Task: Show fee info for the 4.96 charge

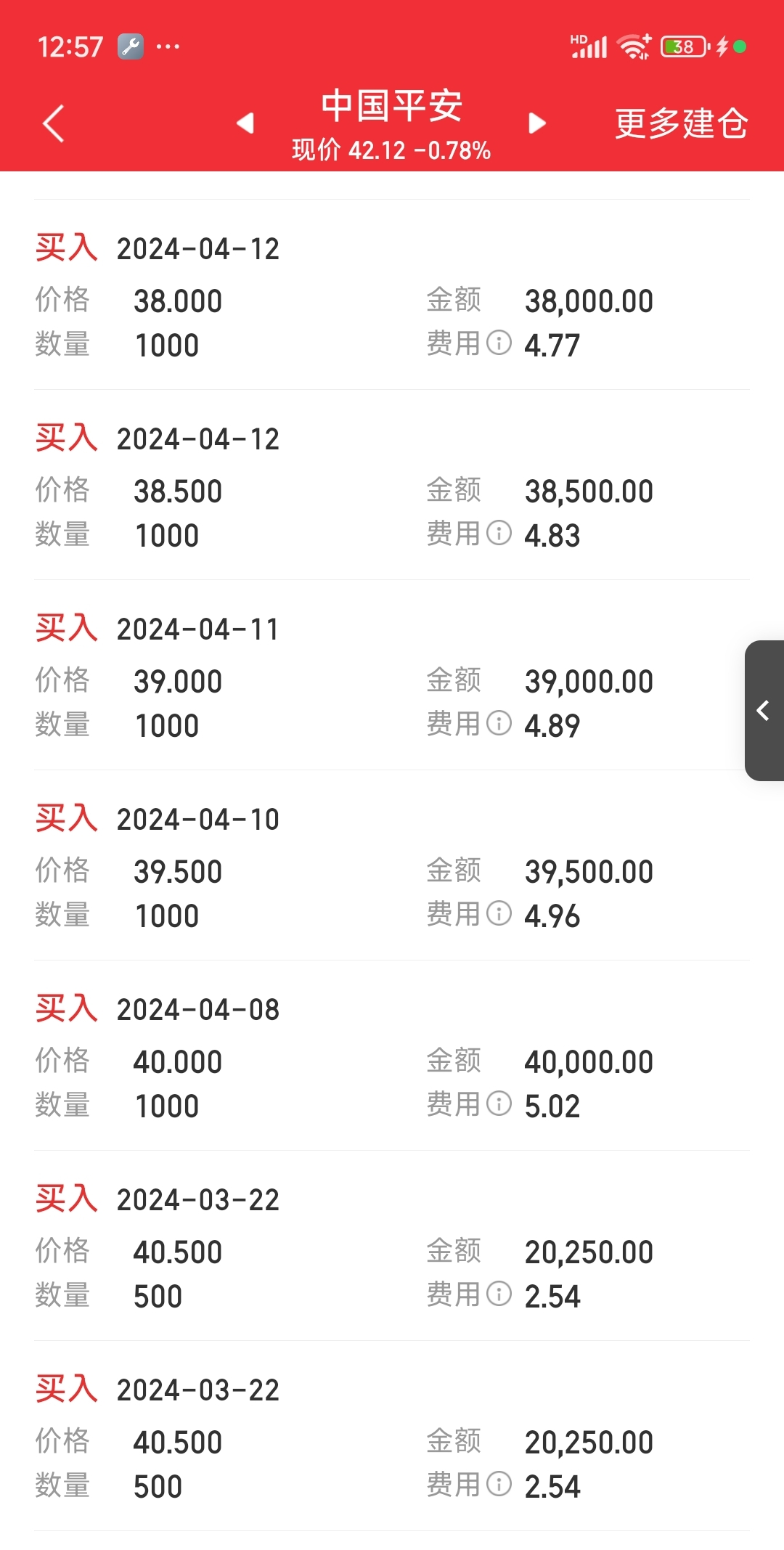Action: click(x=499, y=913)
